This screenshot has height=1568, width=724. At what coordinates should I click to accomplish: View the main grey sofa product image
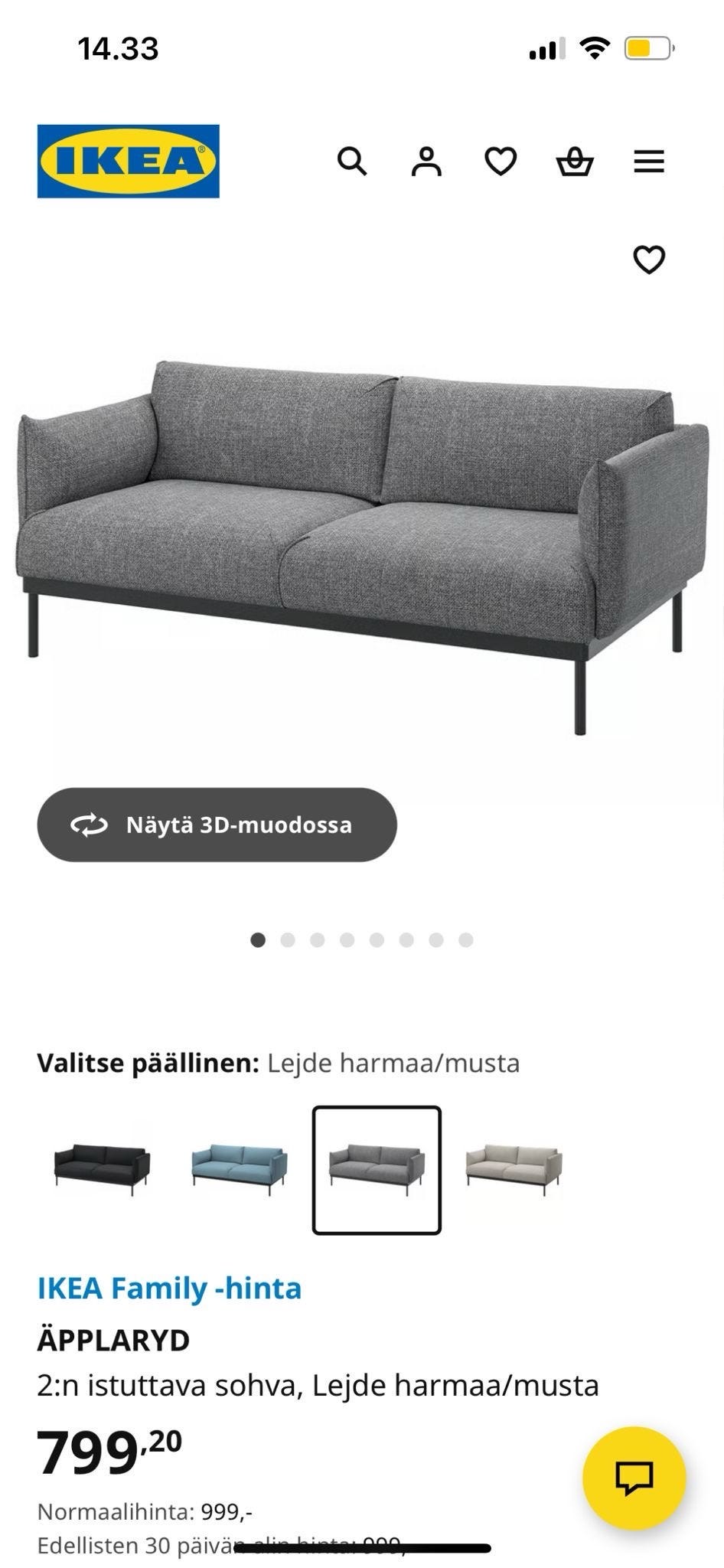pos(362,536)
